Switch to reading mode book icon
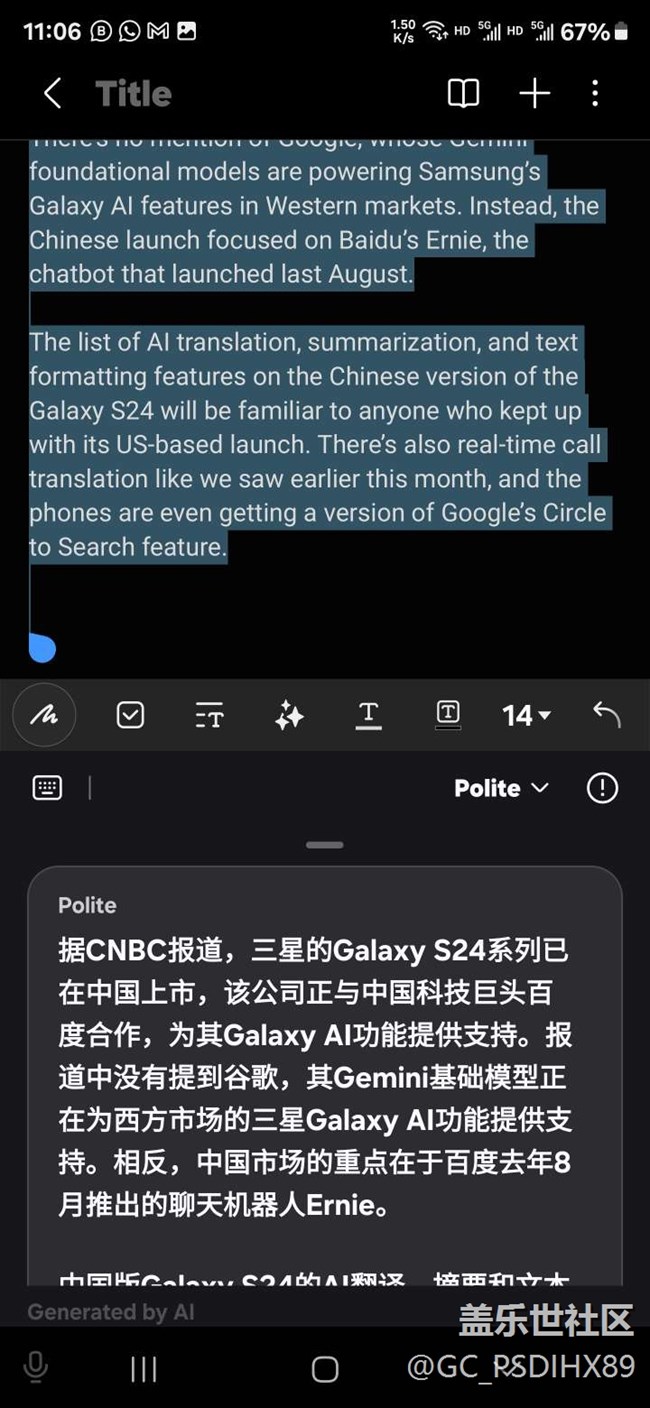Screen dimensions: 650x1408 463,94
